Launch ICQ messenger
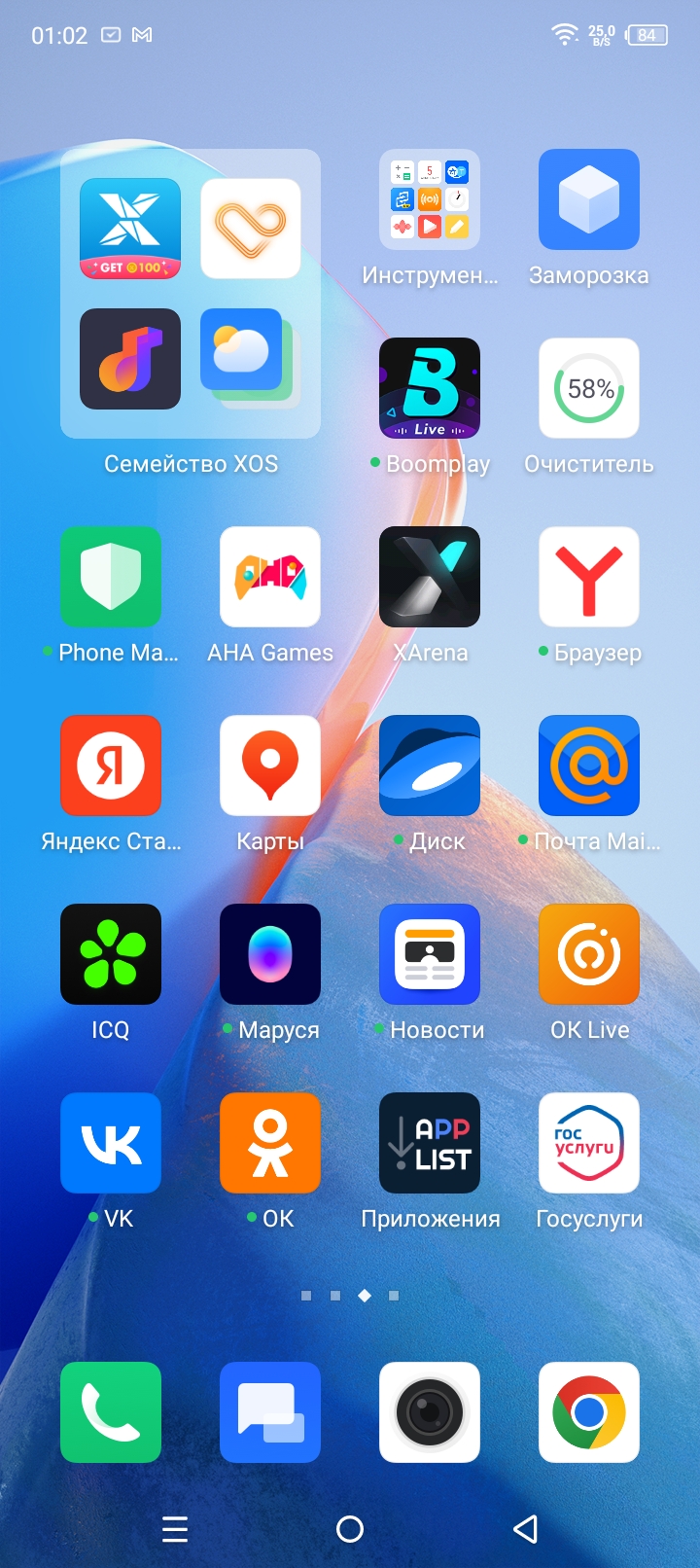 [111, 954]
